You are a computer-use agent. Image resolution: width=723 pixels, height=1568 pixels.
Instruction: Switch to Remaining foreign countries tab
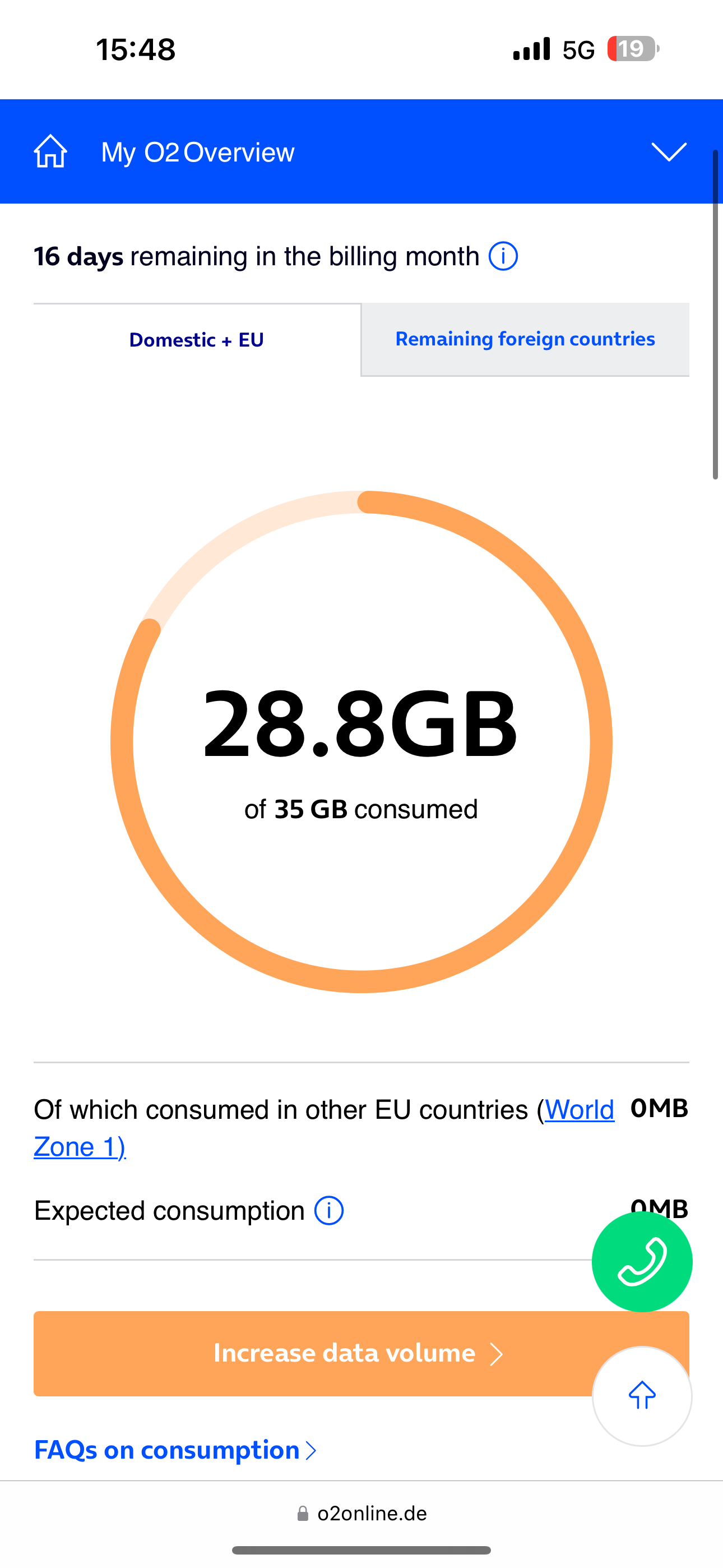pos(525,339)
